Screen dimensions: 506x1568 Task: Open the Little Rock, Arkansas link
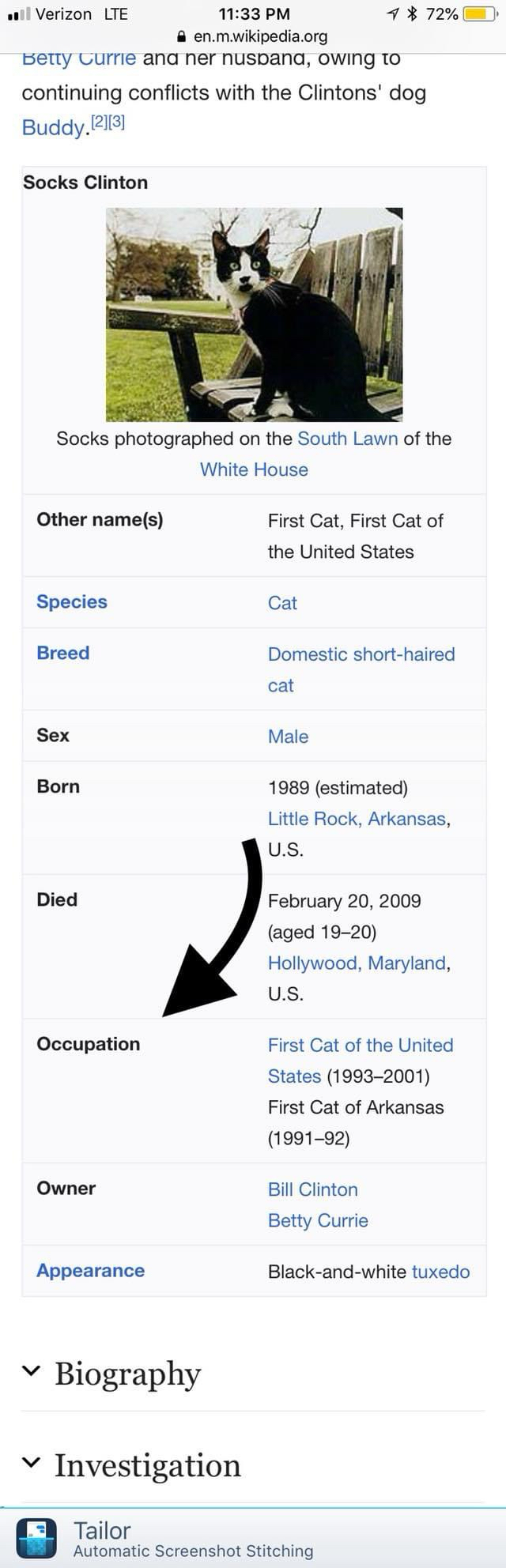(x=357, y=819)
